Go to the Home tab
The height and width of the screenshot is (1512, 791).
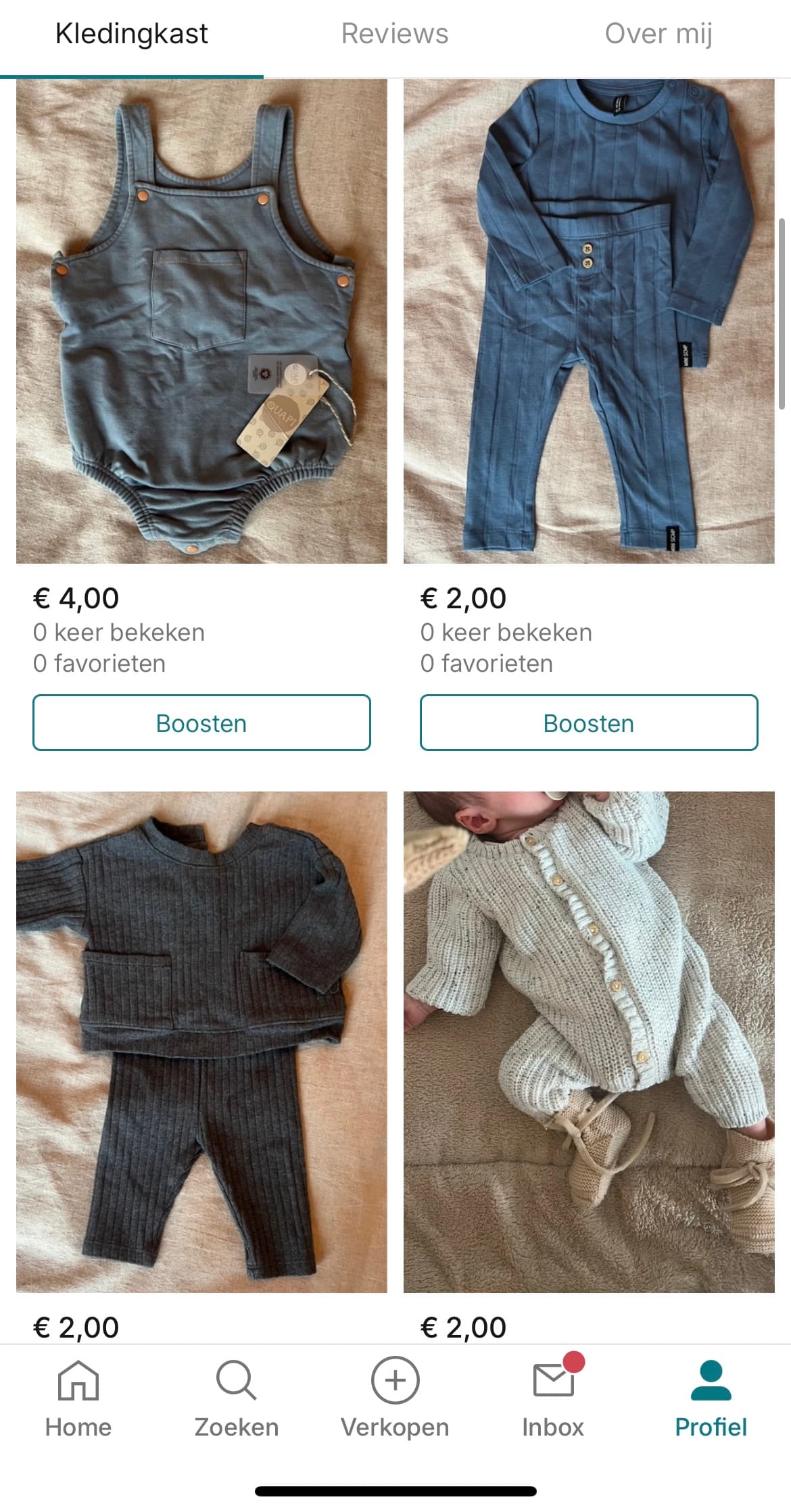78,1399
